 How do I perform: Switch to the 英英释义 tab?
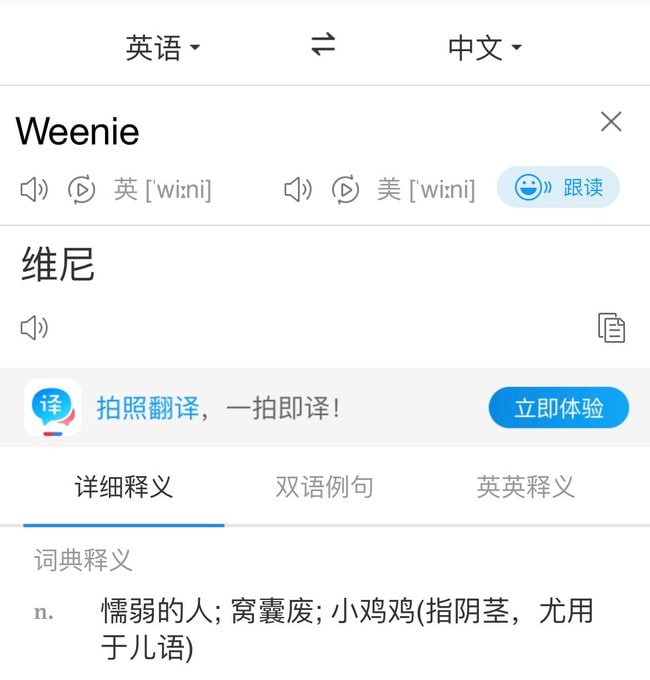tap(525, 487)
